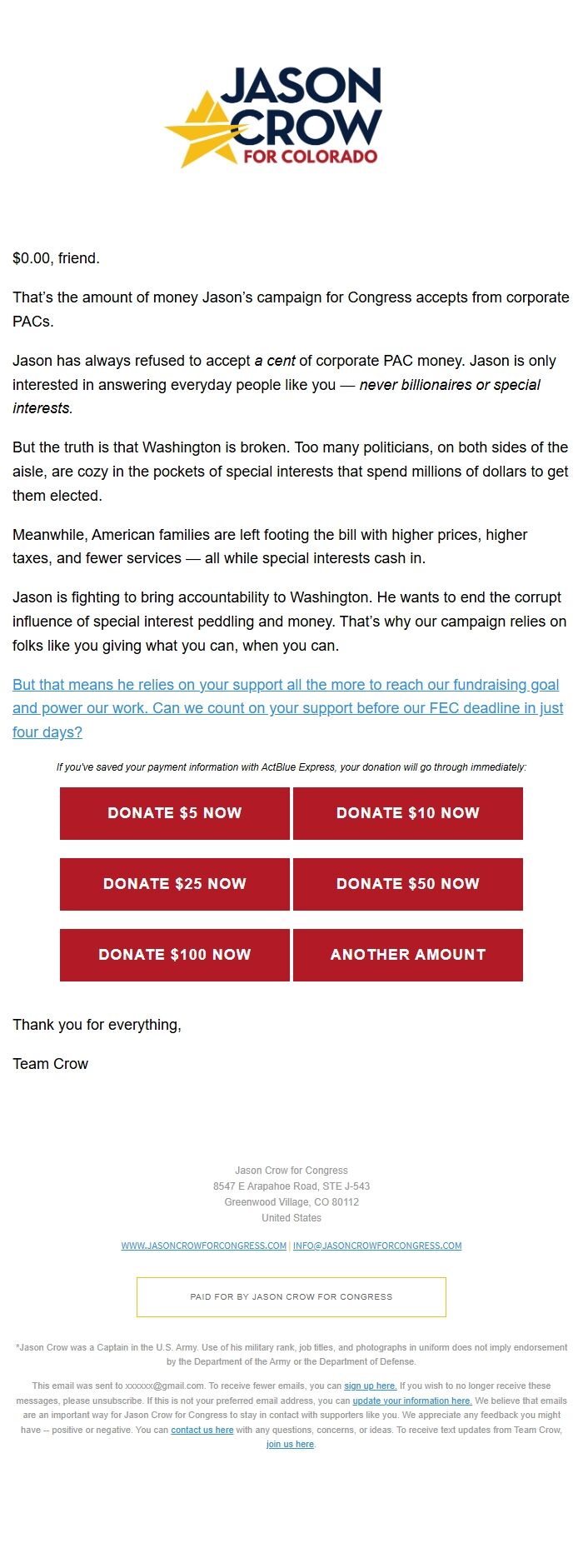Open 'update your information here' link

pyautogui.click(x=412, y=1401)
